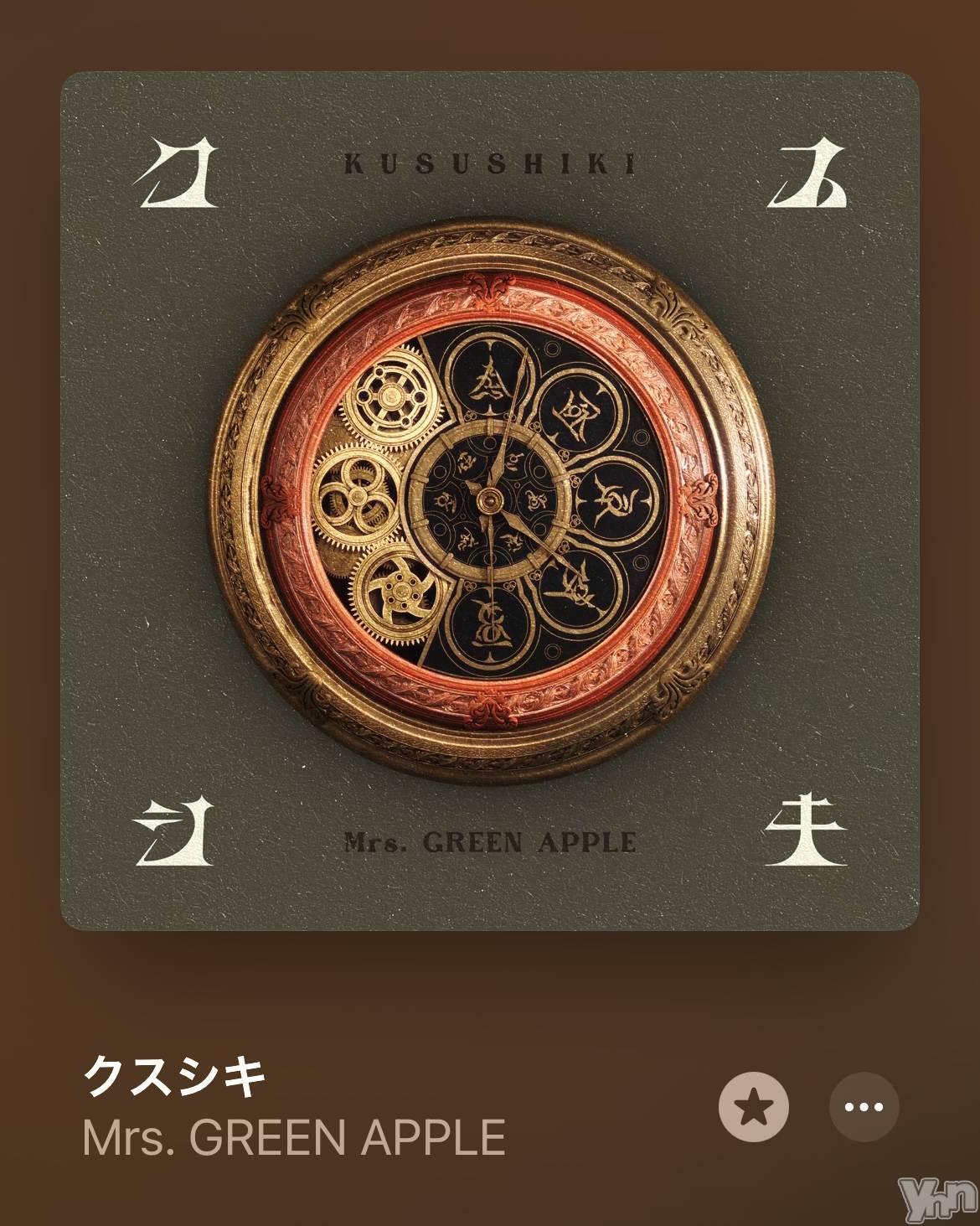Open the three-dots more options menu
Viewport: 980px width, 1226px height.
tap(864, 1106)
